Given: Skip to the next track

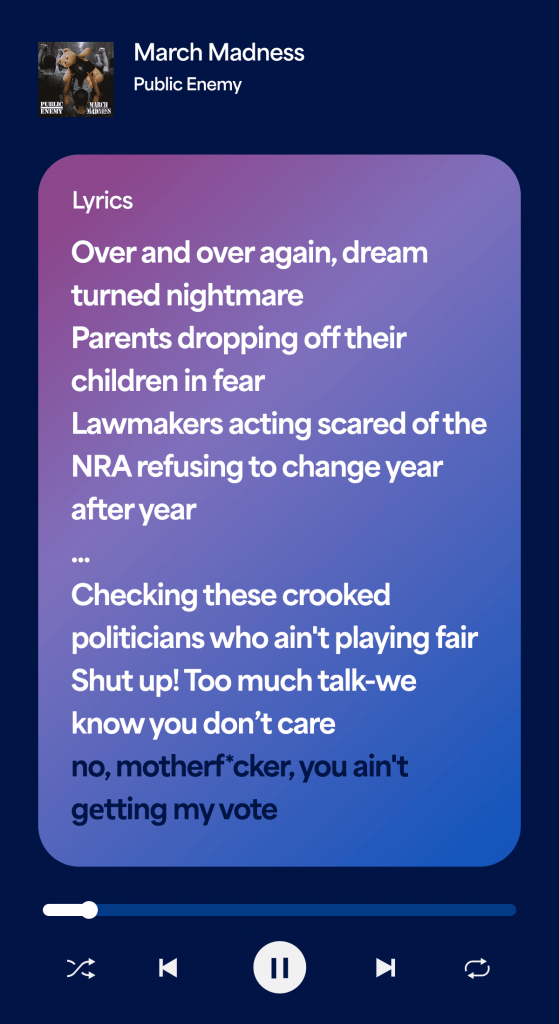Looking at the screenshot, I should click(x=385, y=967).
